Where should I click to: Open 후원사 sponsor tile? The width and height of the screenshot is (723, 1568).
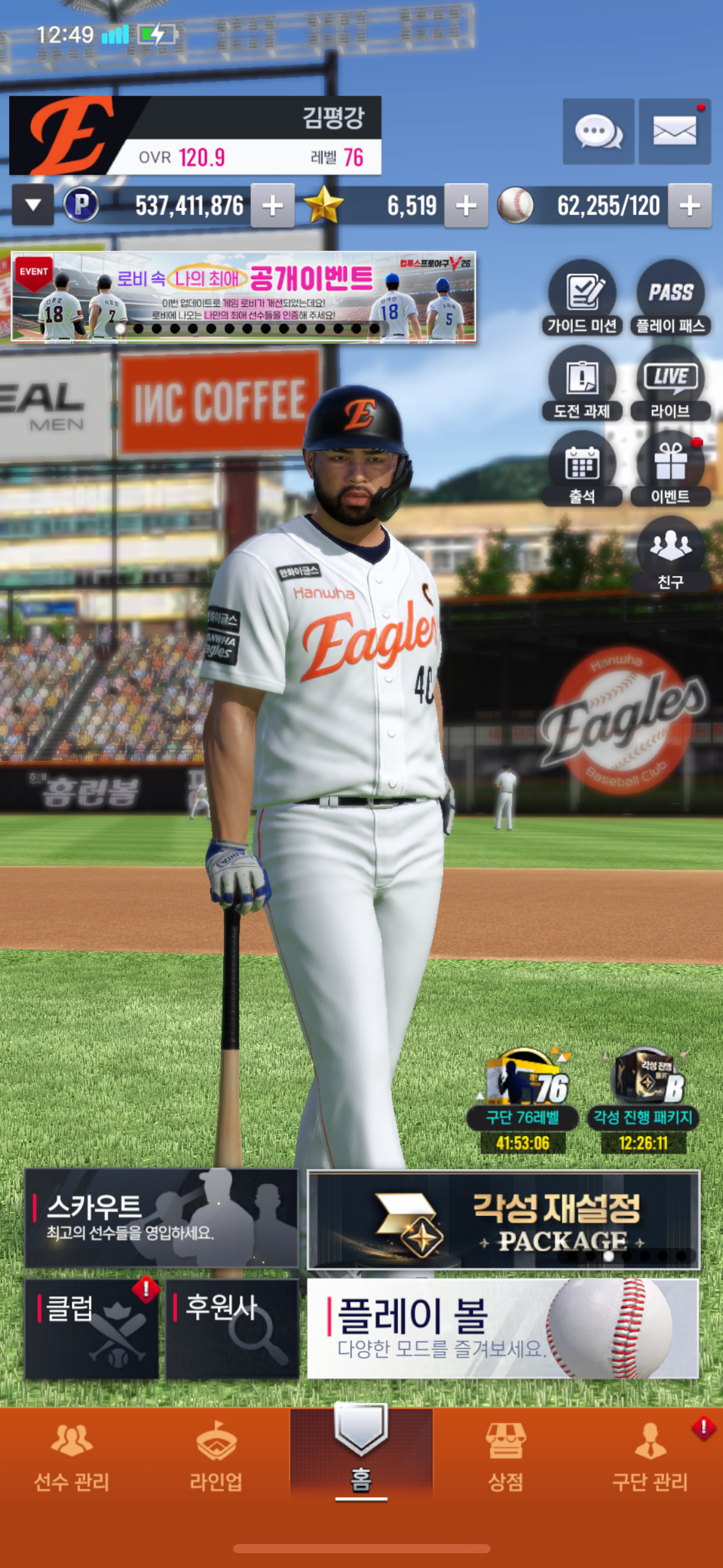pyautogui.click(x=232, y=1329)
